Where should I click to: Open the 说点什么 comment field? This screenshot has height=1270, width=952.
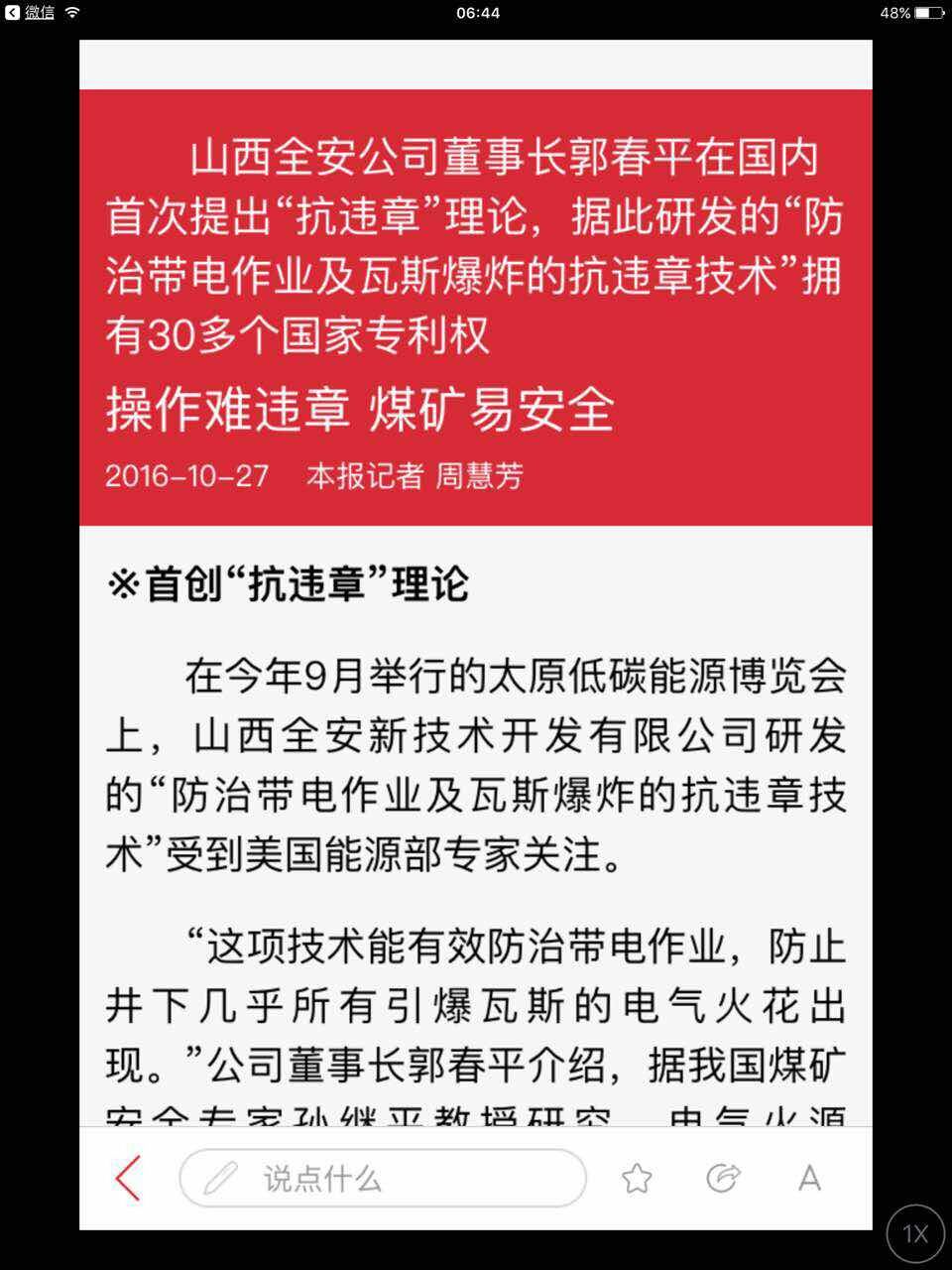coord(382,1179)
